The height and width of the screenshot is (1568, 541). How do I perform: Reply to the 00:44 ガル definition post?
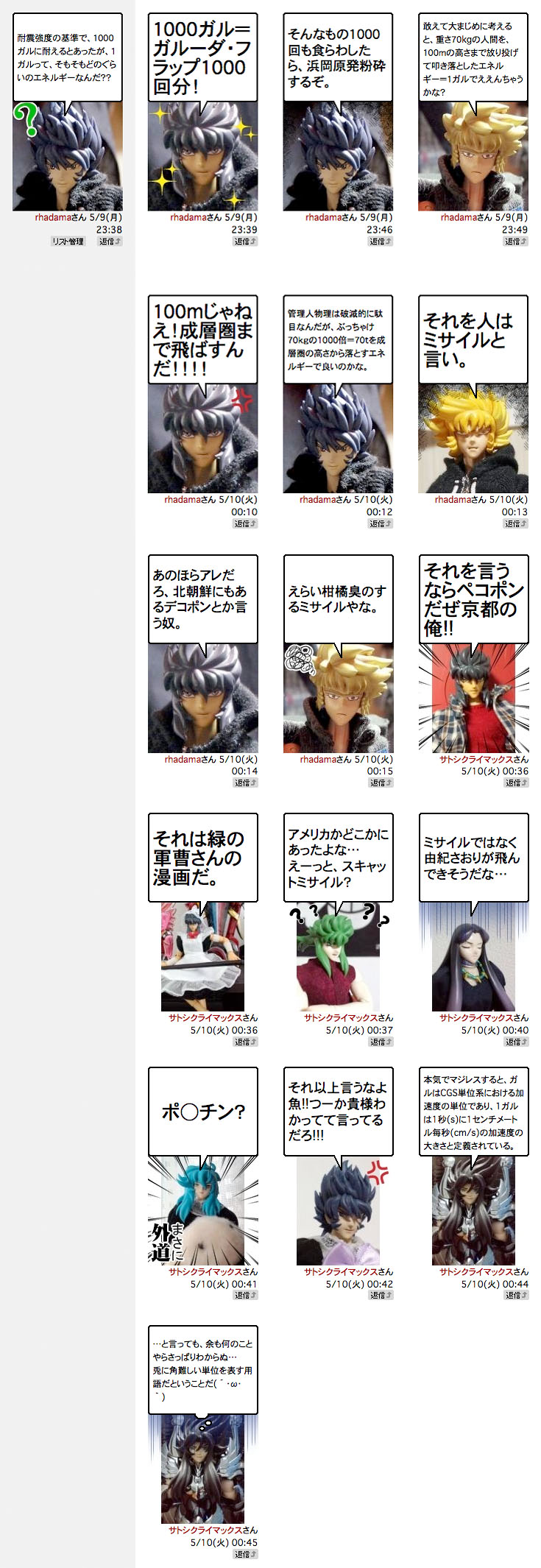(x=516, y=1295)
